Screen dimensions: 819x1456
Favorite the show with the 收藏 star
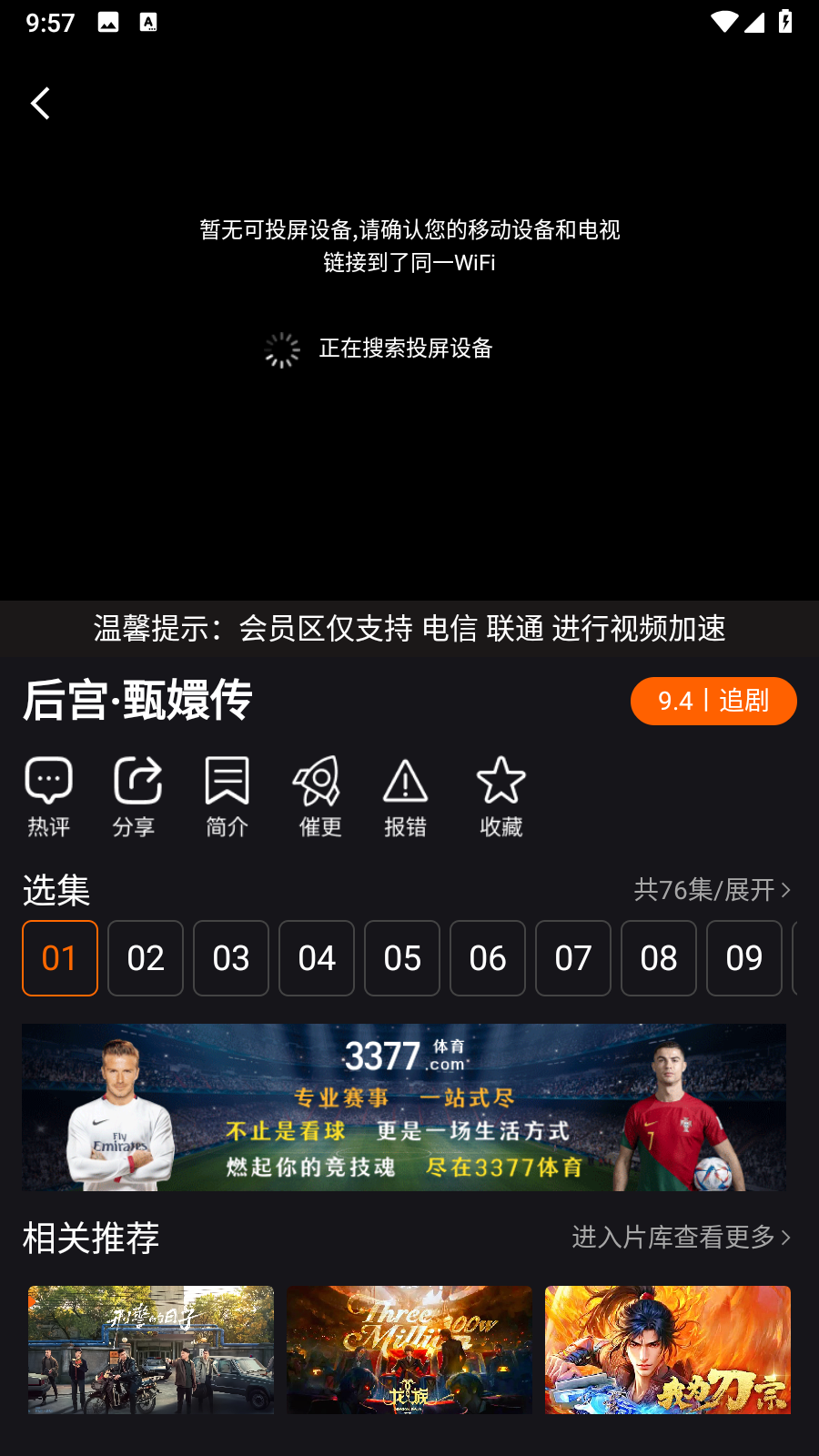coord(501,796)
